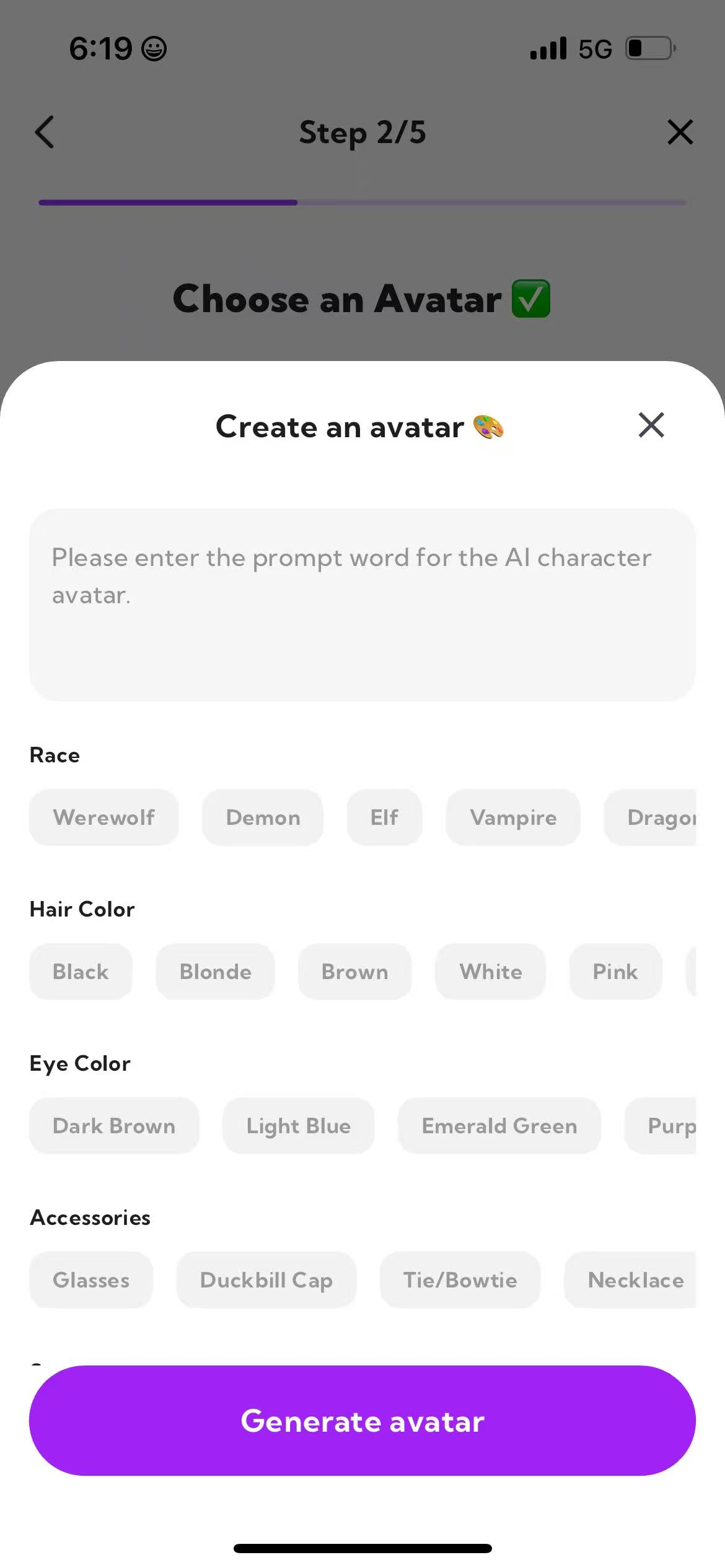The image size is (725, 1568).
Task: Pick the Elf race option
Action: click(x=384, y=817)
